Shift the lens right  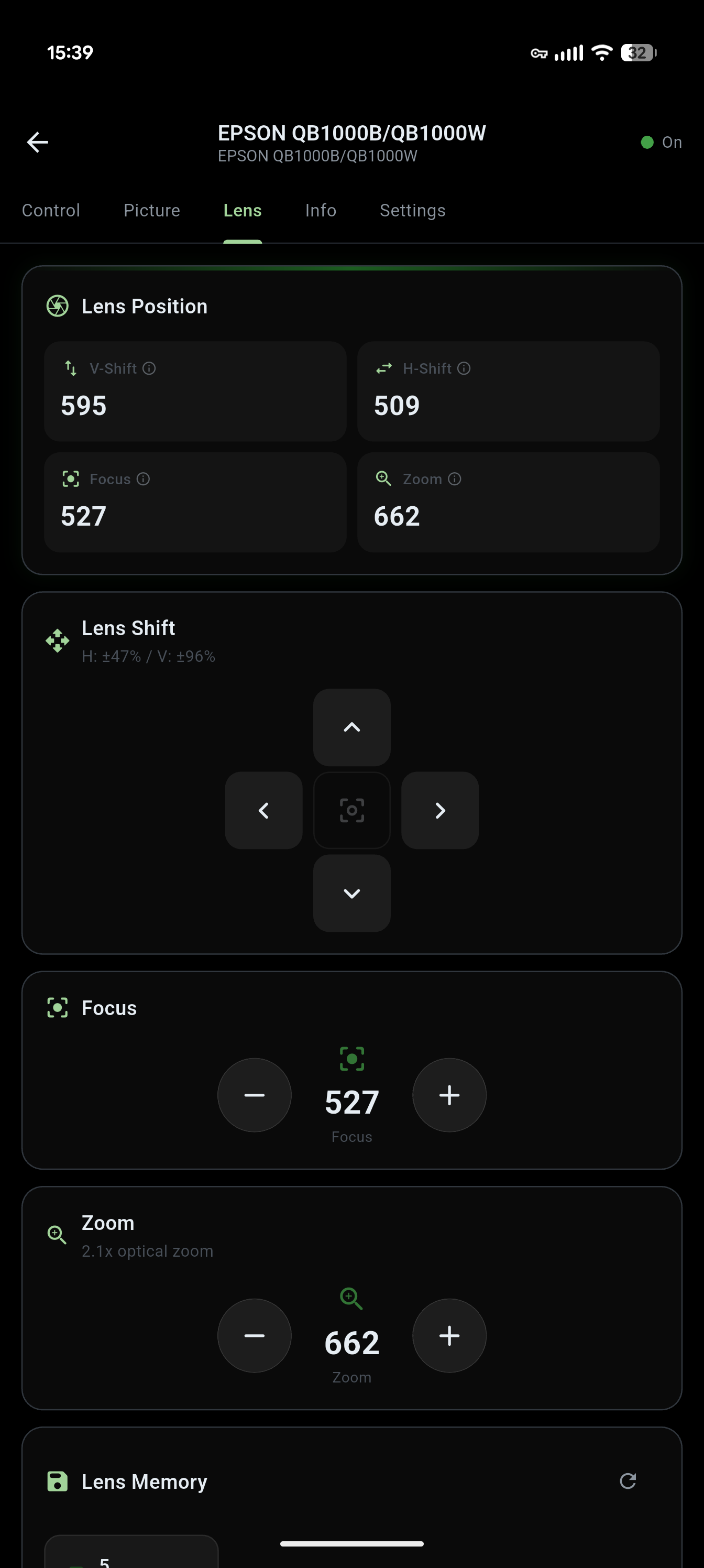440,810
